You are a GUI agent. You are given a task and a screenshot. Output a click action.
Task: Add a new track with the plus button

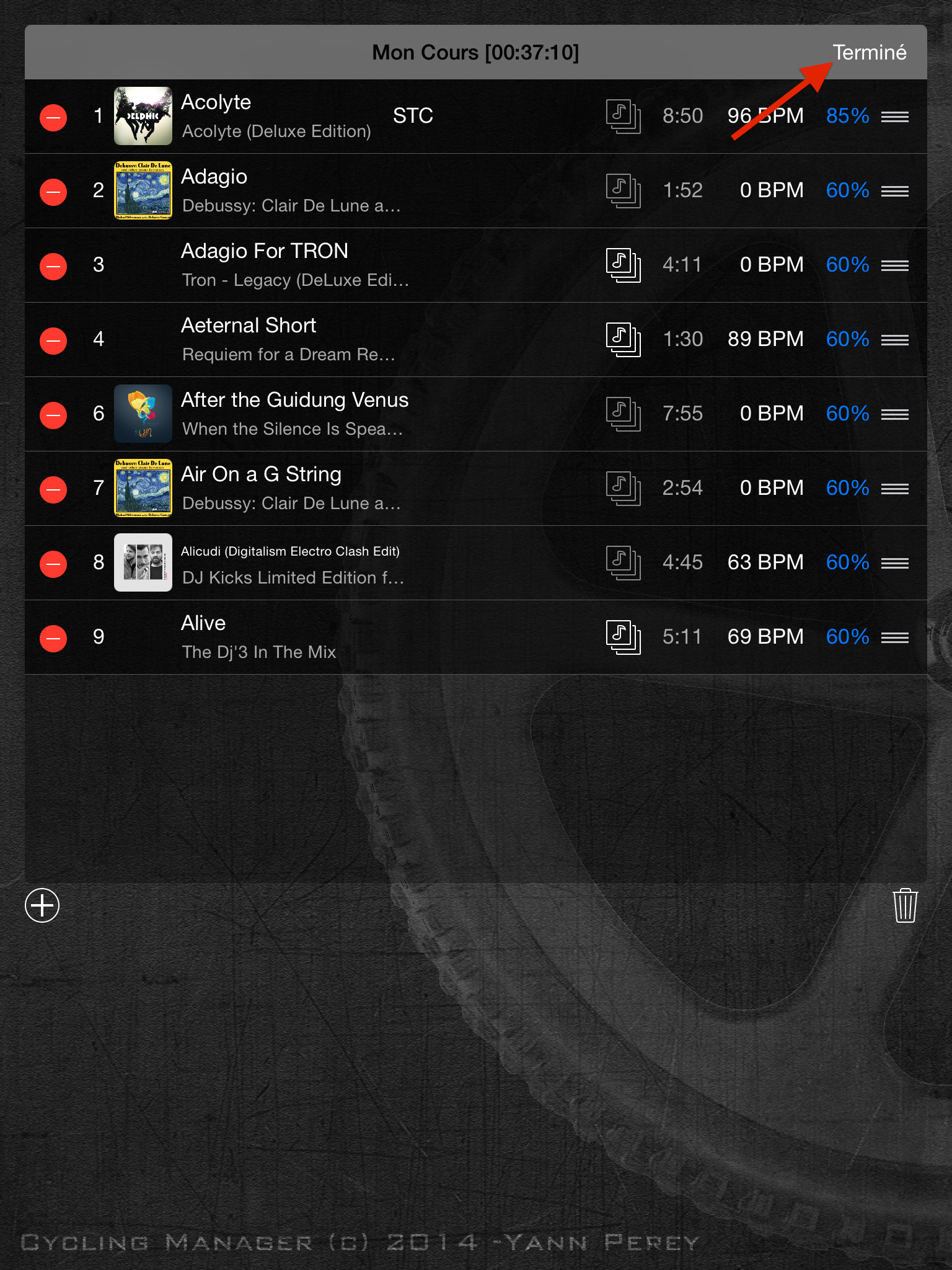click(42, 905)
